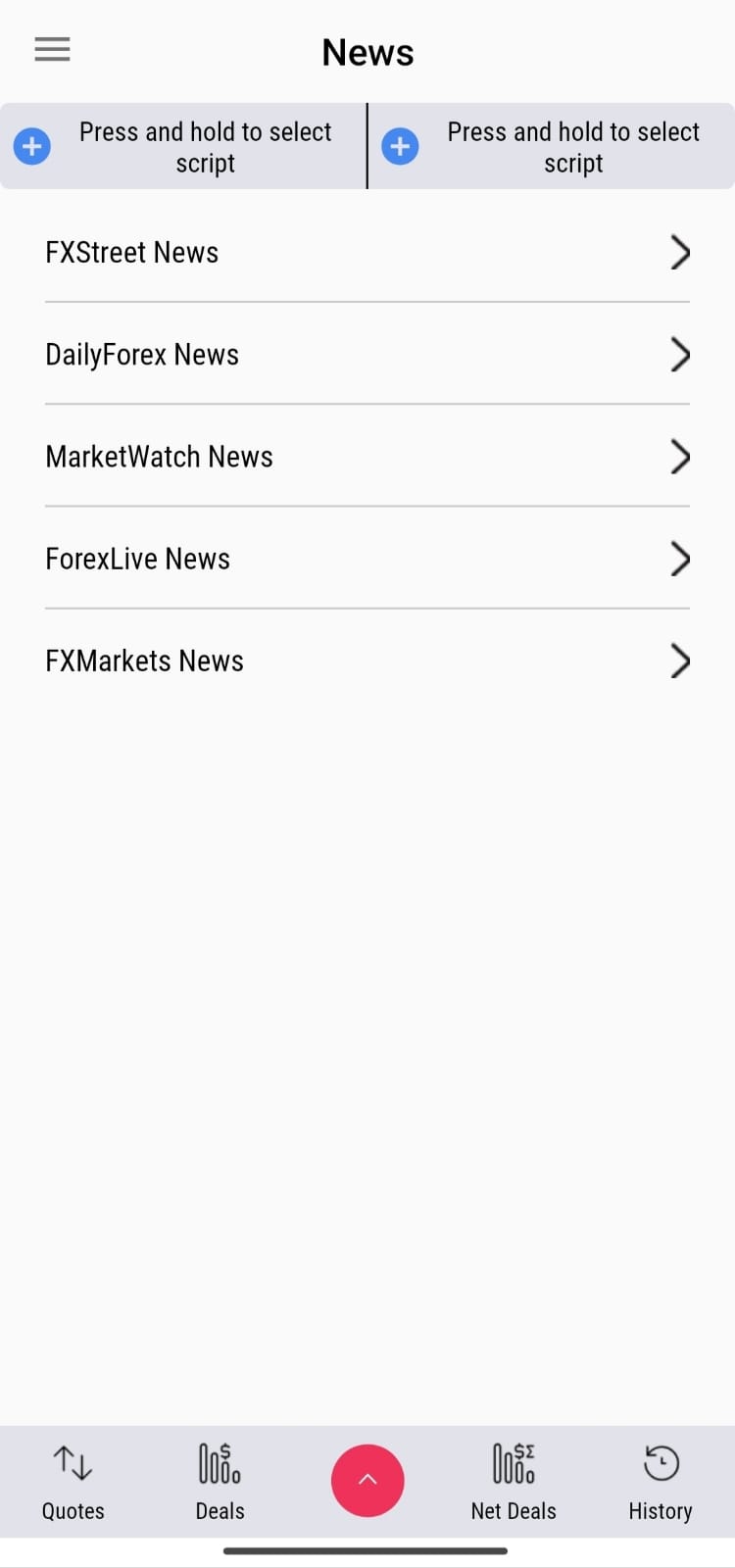Open DailyForex News
Screen dimensions: 735x1568
pyautogui.click(x=367, y=355)
